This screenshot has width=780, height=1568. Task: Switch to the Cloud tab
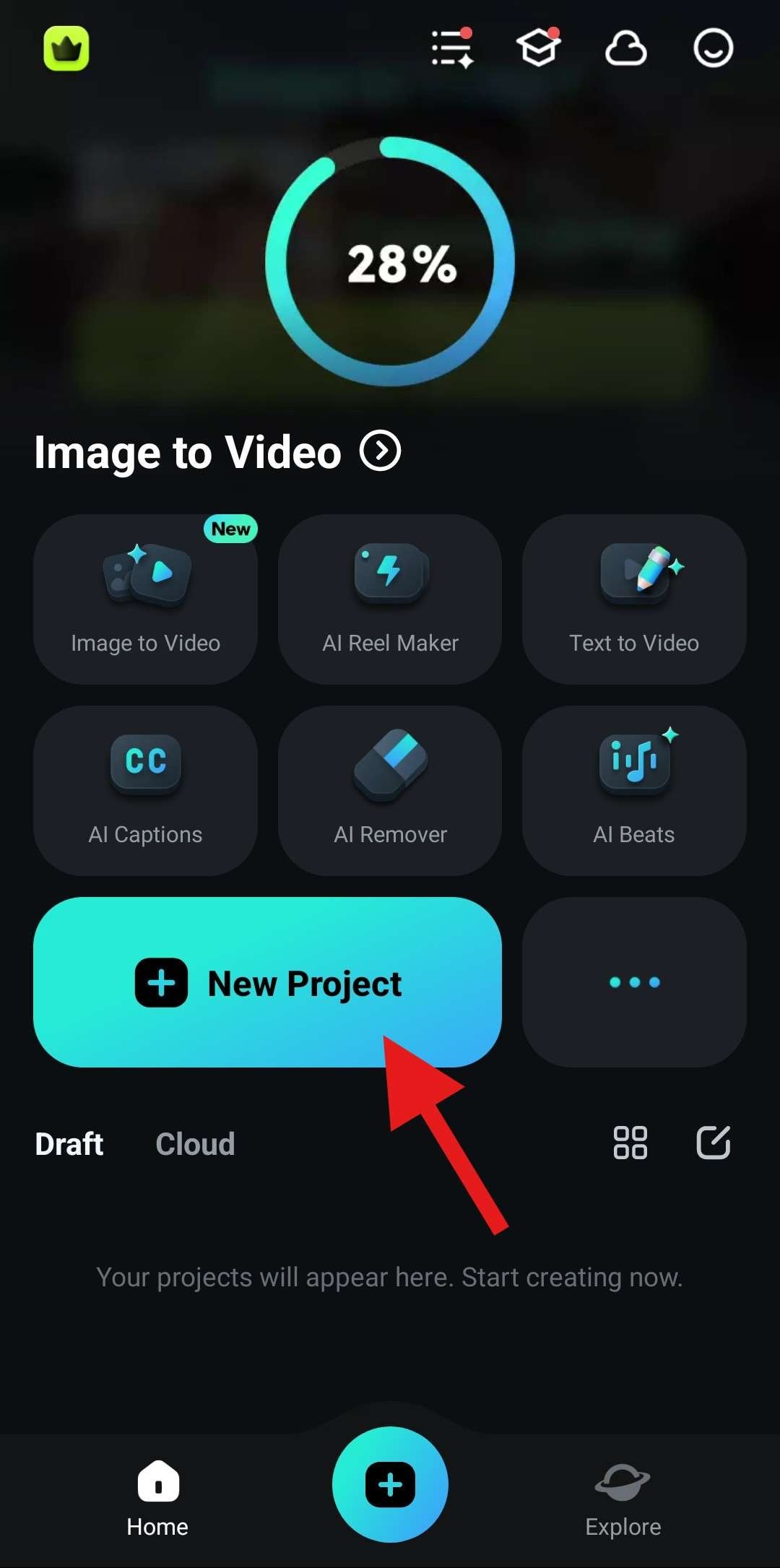[195, 1144]
